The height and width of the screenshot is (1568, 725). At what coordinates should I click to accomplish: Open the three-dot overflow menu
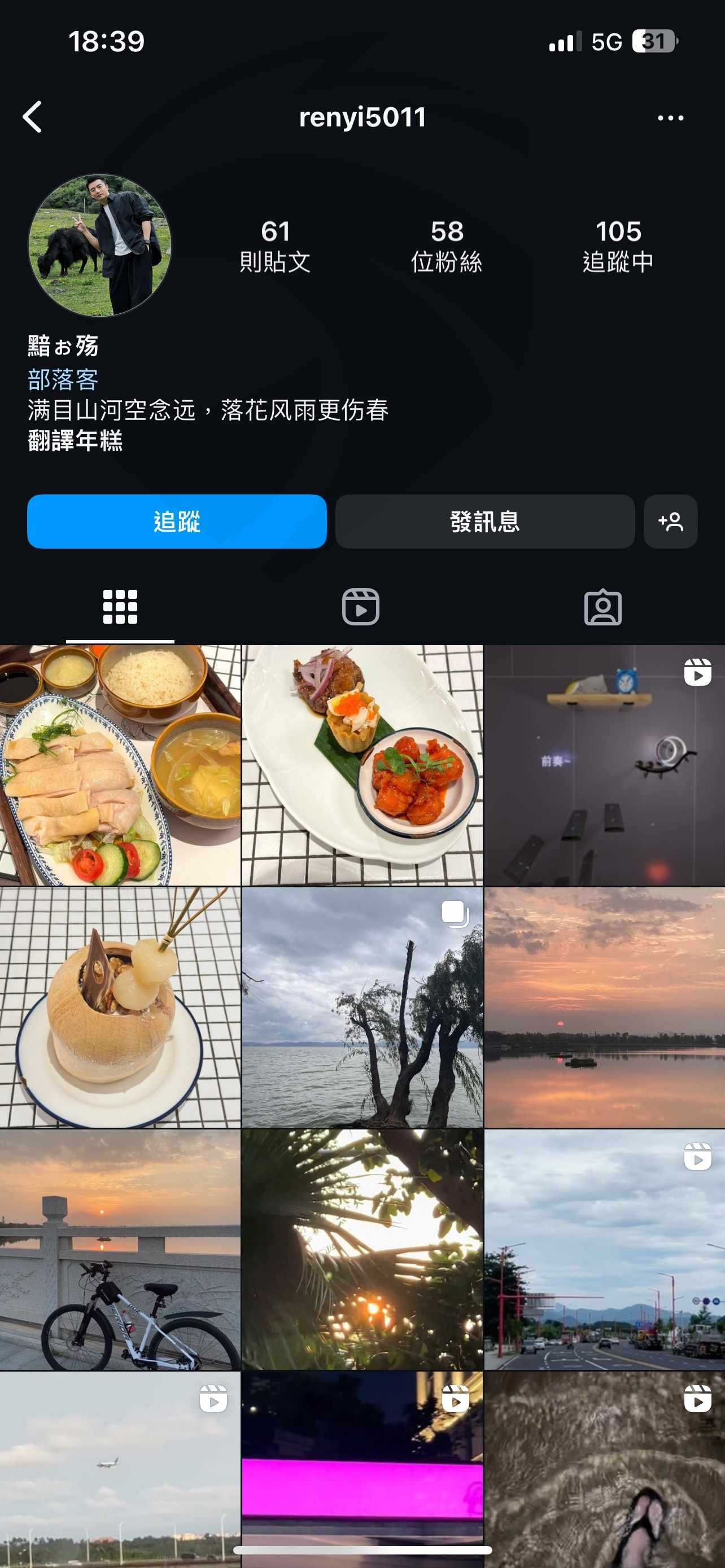[x=670, y=117]
